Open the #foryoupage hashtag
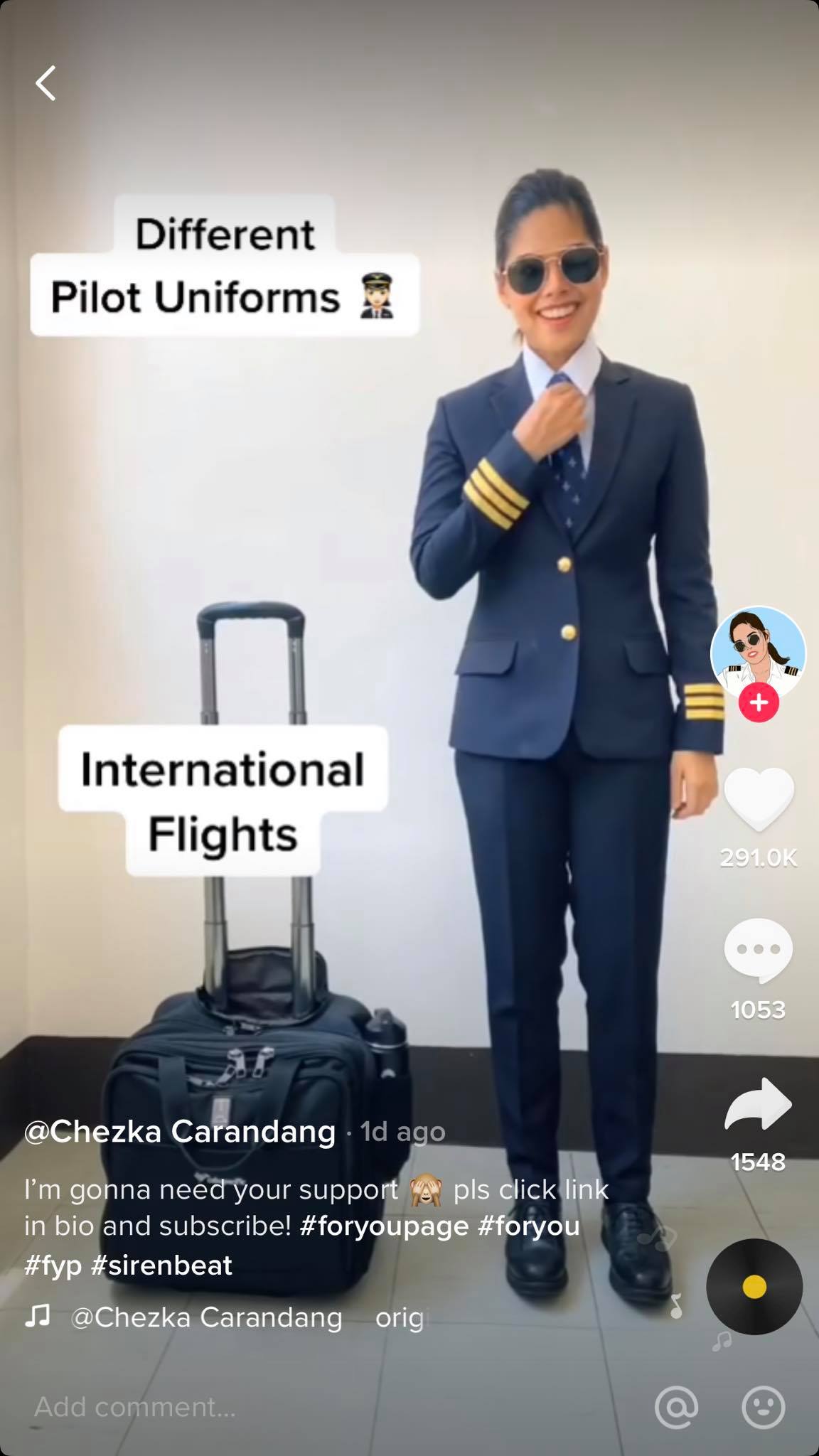This screenshot has height=1456, width=819. tap(384, 1226)
